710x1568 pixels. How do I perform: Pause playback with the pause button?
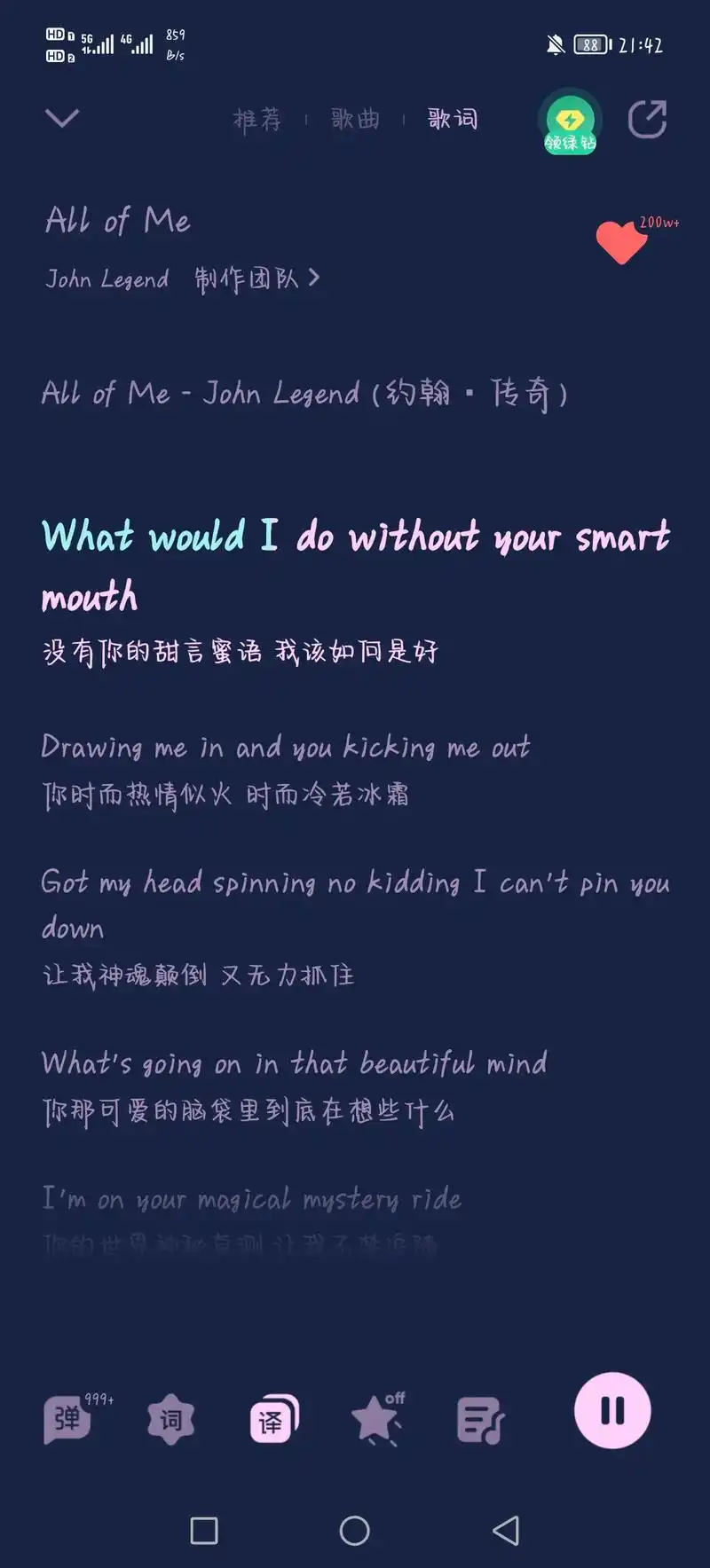pos(612,1412)
